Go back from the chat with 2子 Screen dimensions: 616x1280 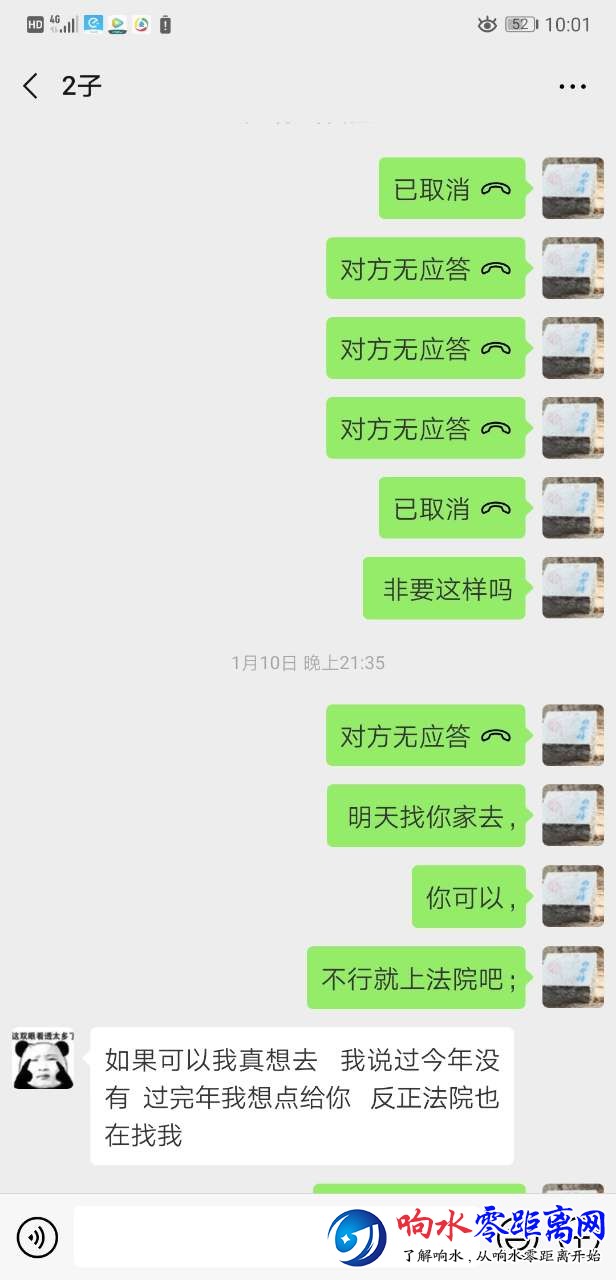tap(31, 86)
